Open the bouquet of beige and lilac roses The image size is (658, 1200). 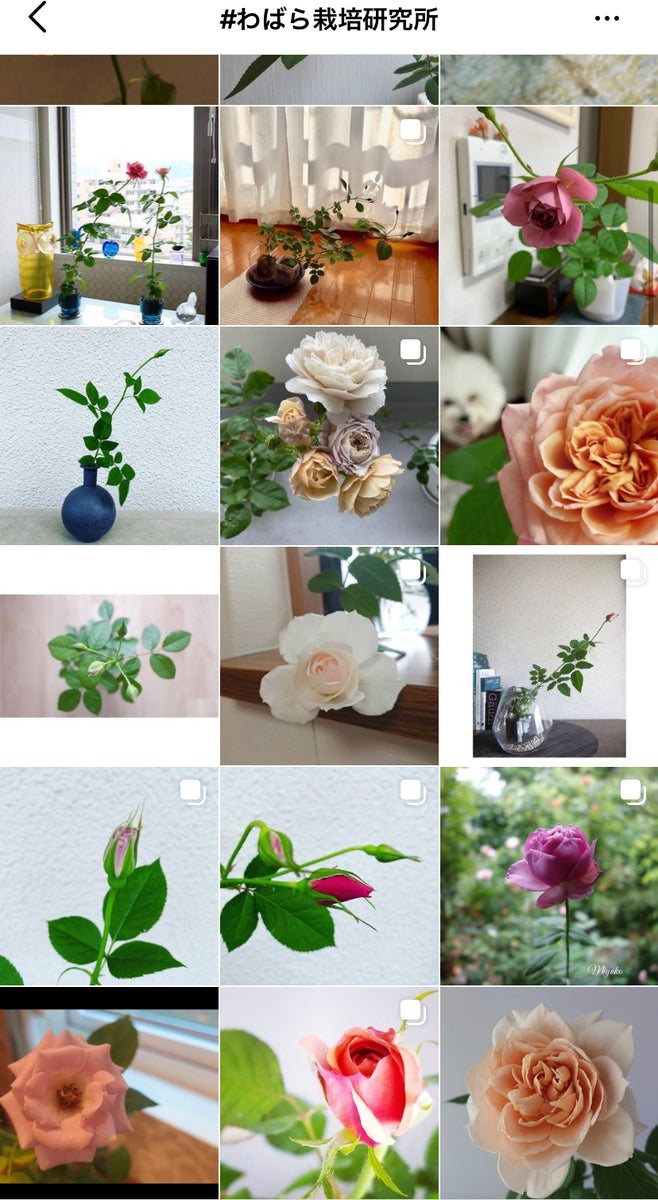click(x=329, y=435)
